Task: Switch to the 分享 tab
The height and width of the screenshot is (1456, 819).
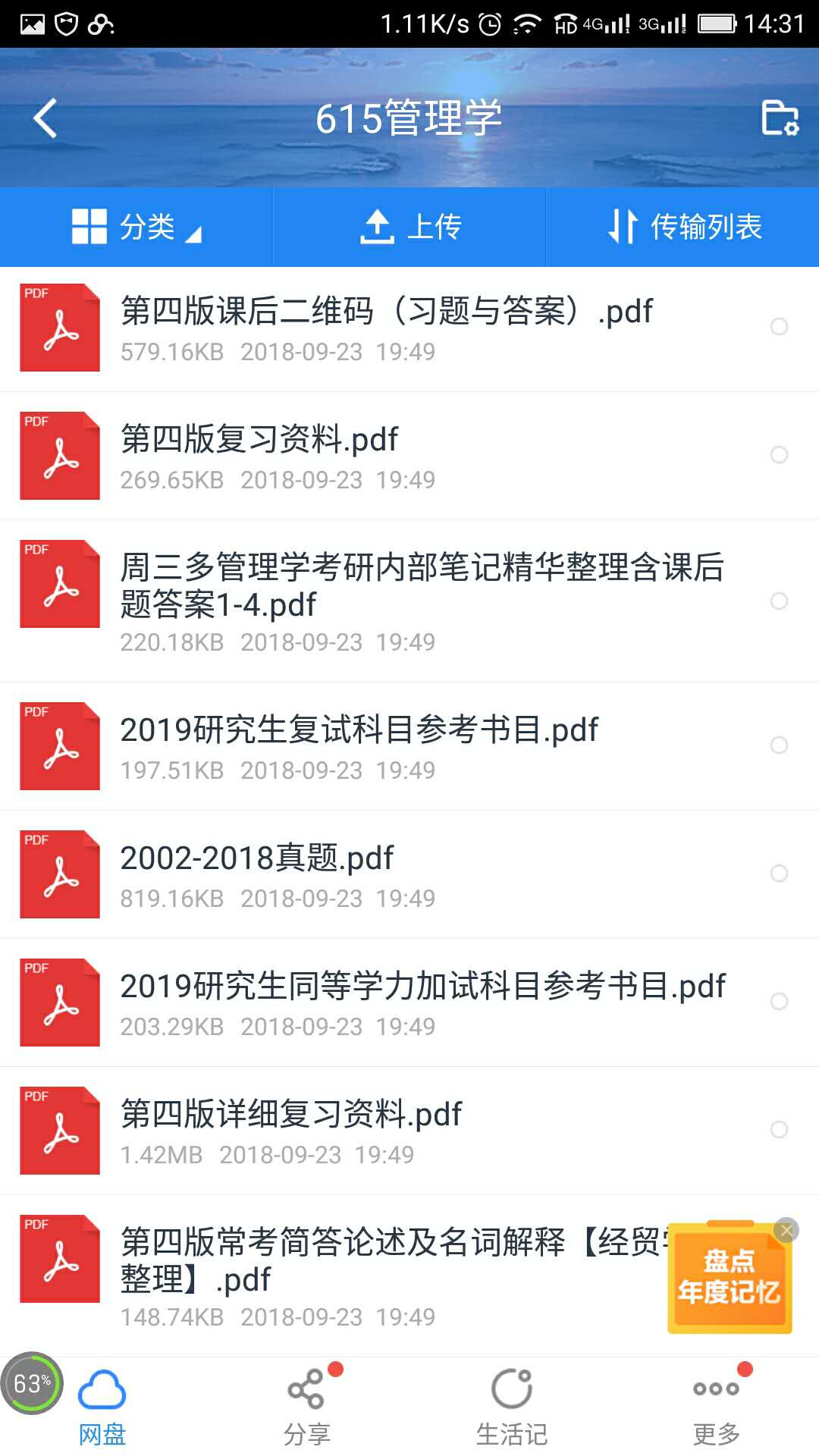Action: 307,1406
